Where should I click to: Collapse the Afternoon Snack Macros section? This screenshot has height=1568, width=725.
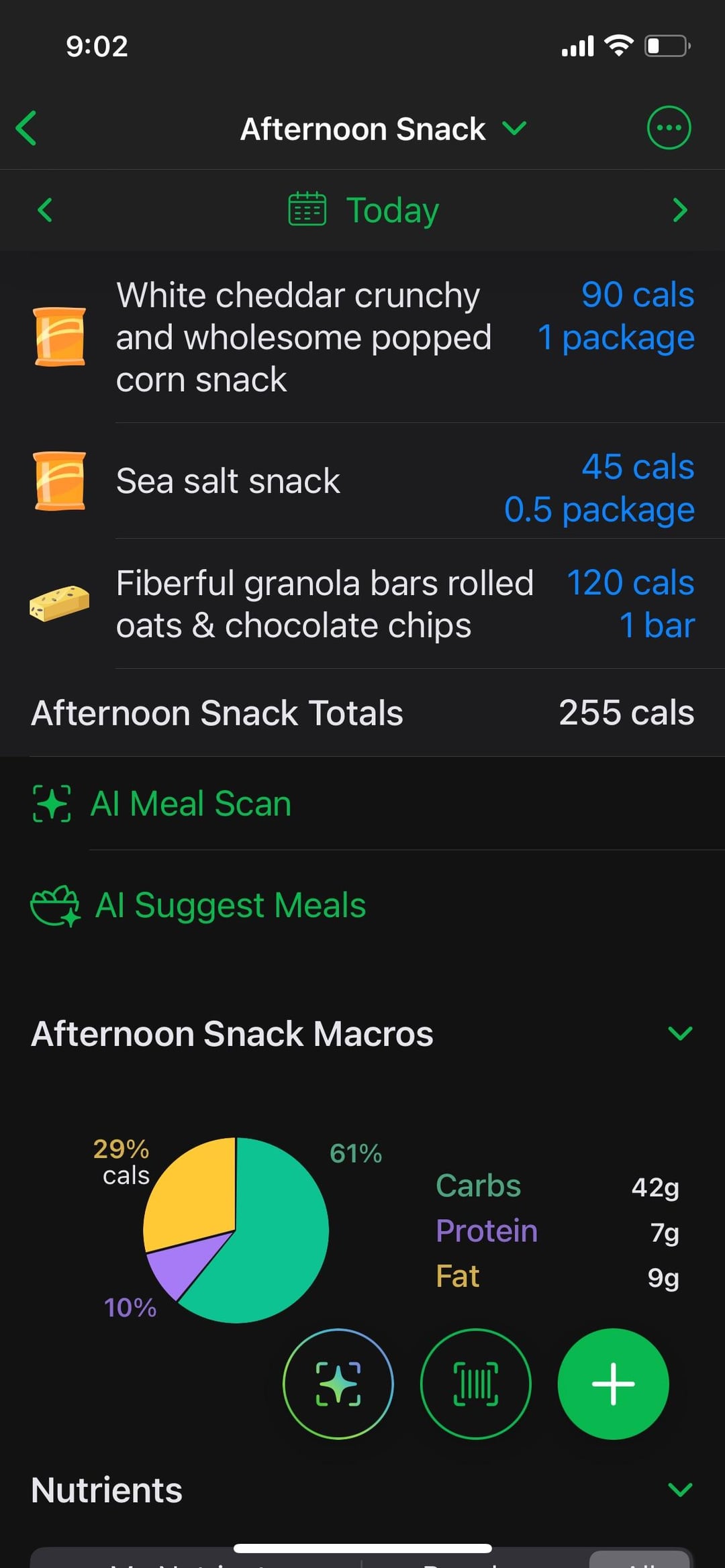click(679, 1033)
